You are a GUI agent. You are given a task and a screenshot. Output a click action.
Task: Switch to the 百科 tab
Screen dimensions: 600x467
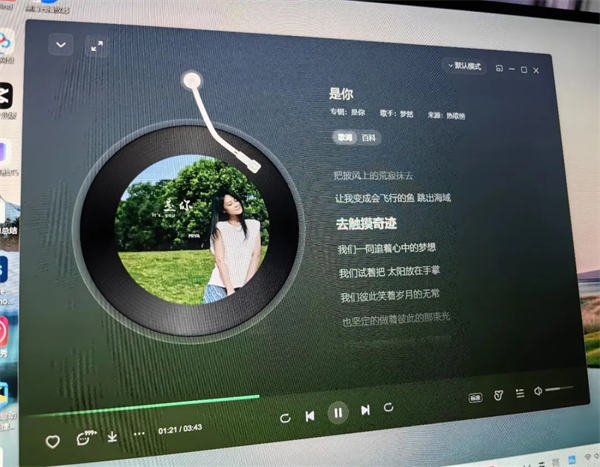pyautogui.click(x=367, y=138)
